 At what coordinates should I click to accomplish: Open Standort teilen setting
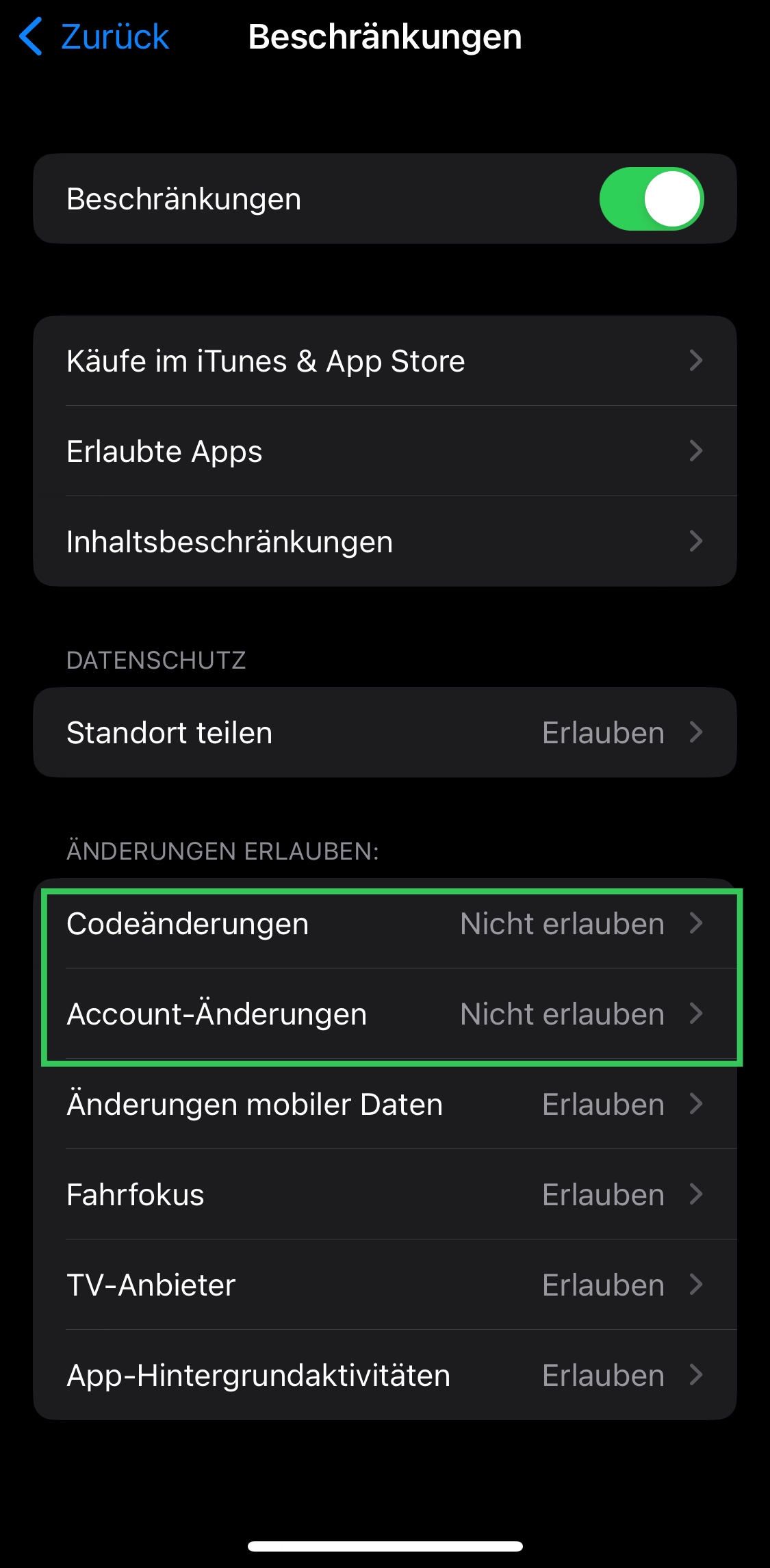click(385, 732)
